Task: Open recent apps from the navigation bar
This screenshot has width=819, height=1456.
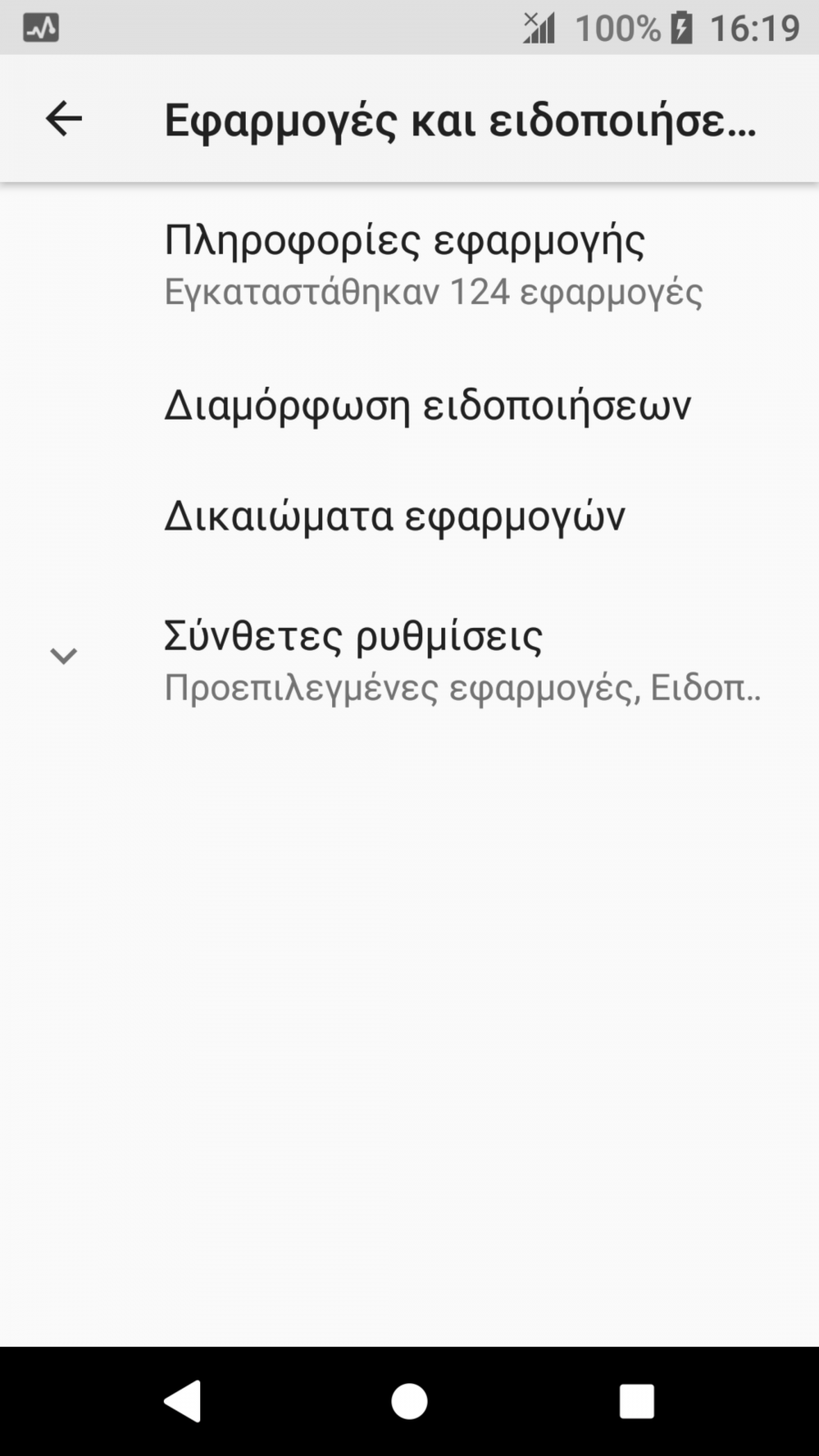Action: tap(637, 1401)
